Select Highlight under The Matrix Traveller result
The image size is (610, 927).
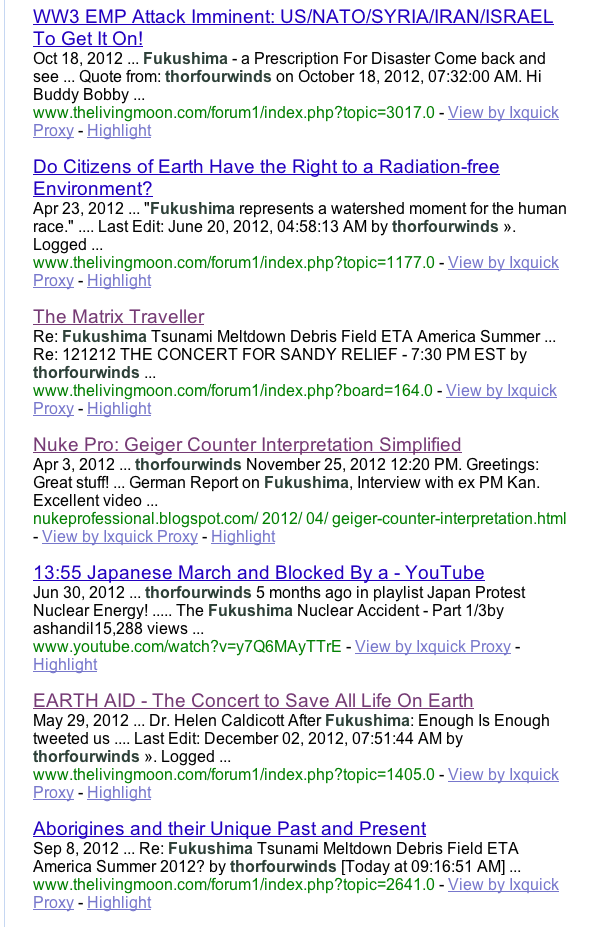[119, 409]
